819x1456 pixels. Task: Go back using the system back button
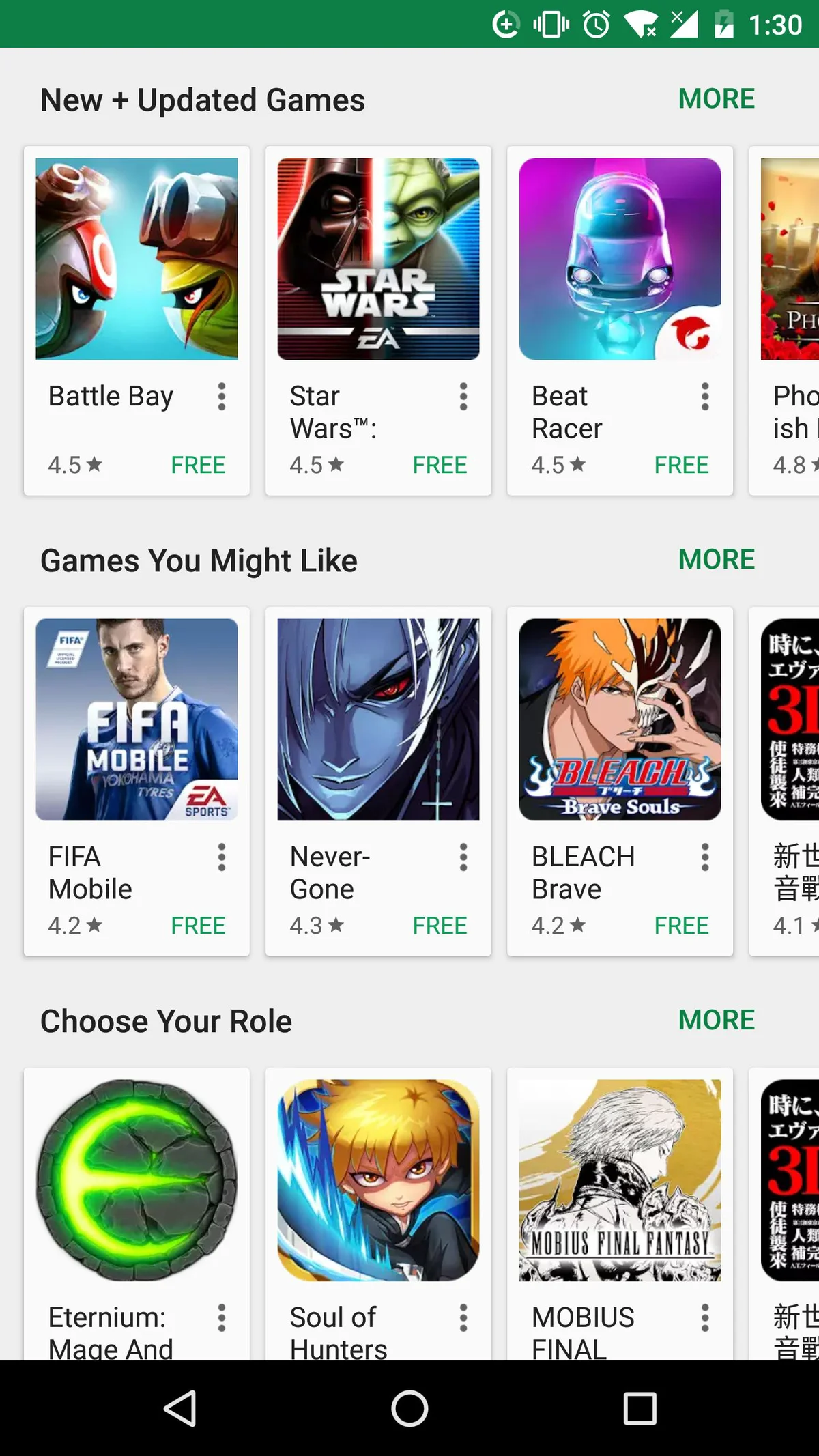[181, 1408]
